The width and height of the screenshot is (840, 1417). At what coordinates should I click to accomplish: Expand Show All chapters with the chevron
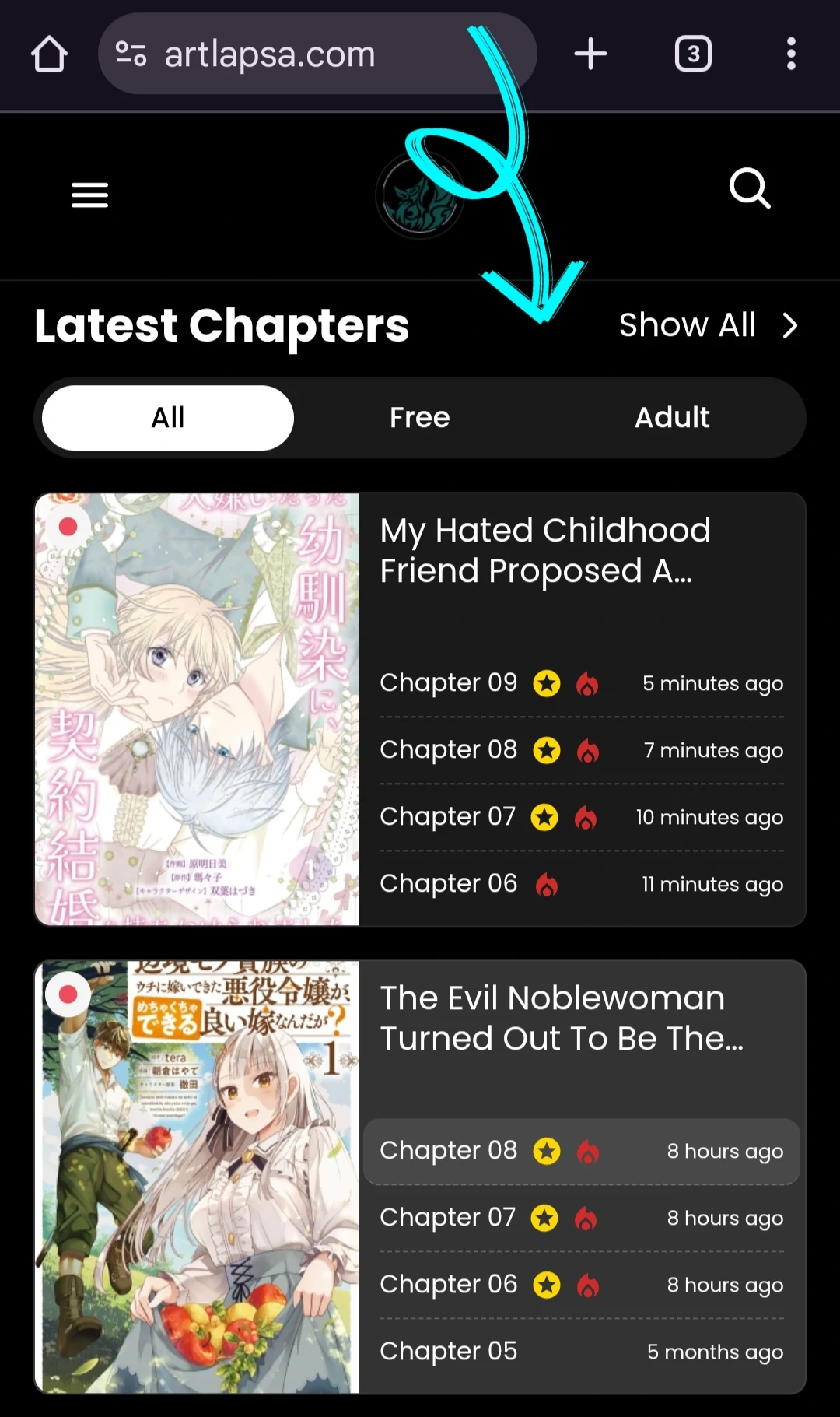pos(790,326)
